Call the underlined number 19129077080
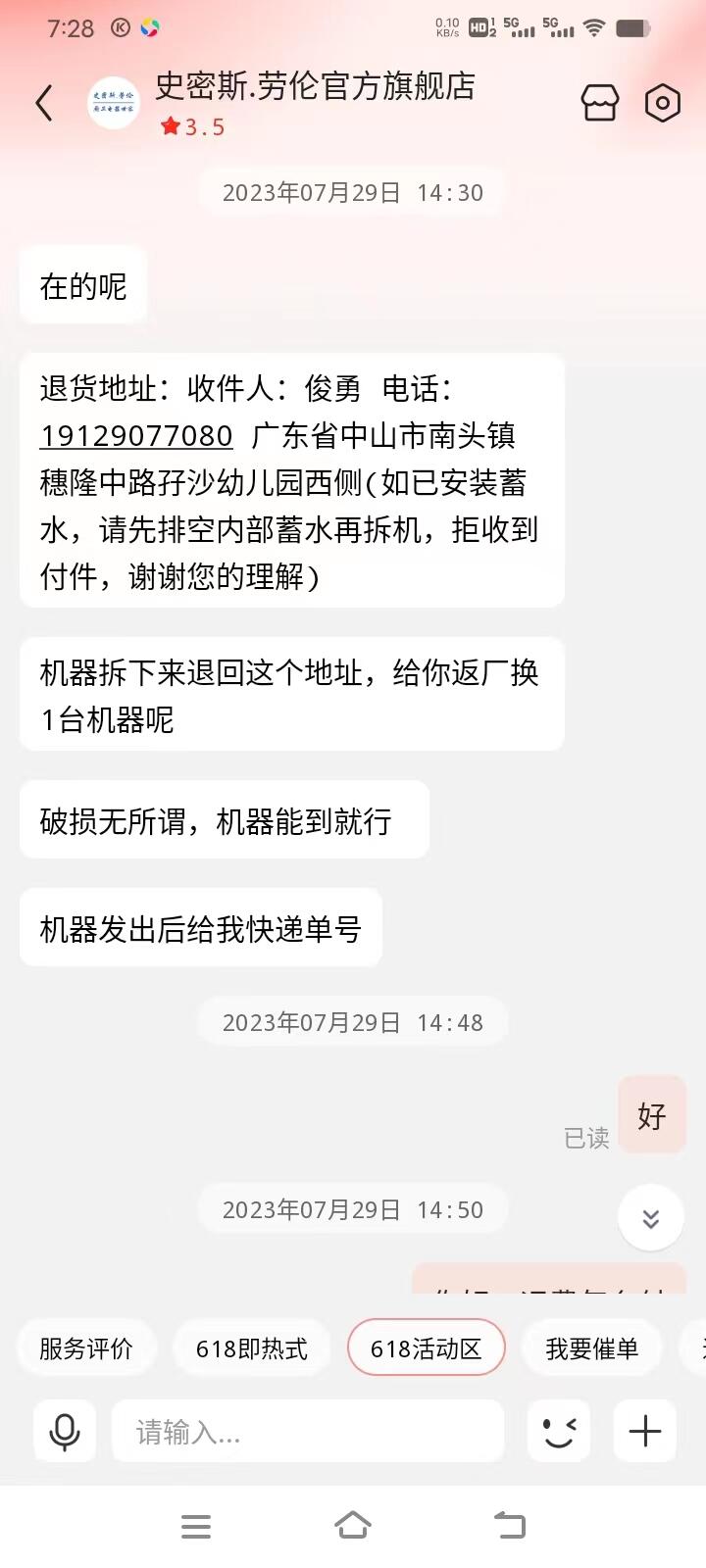This screenshot has height=1568, width=706. (136, 436)
